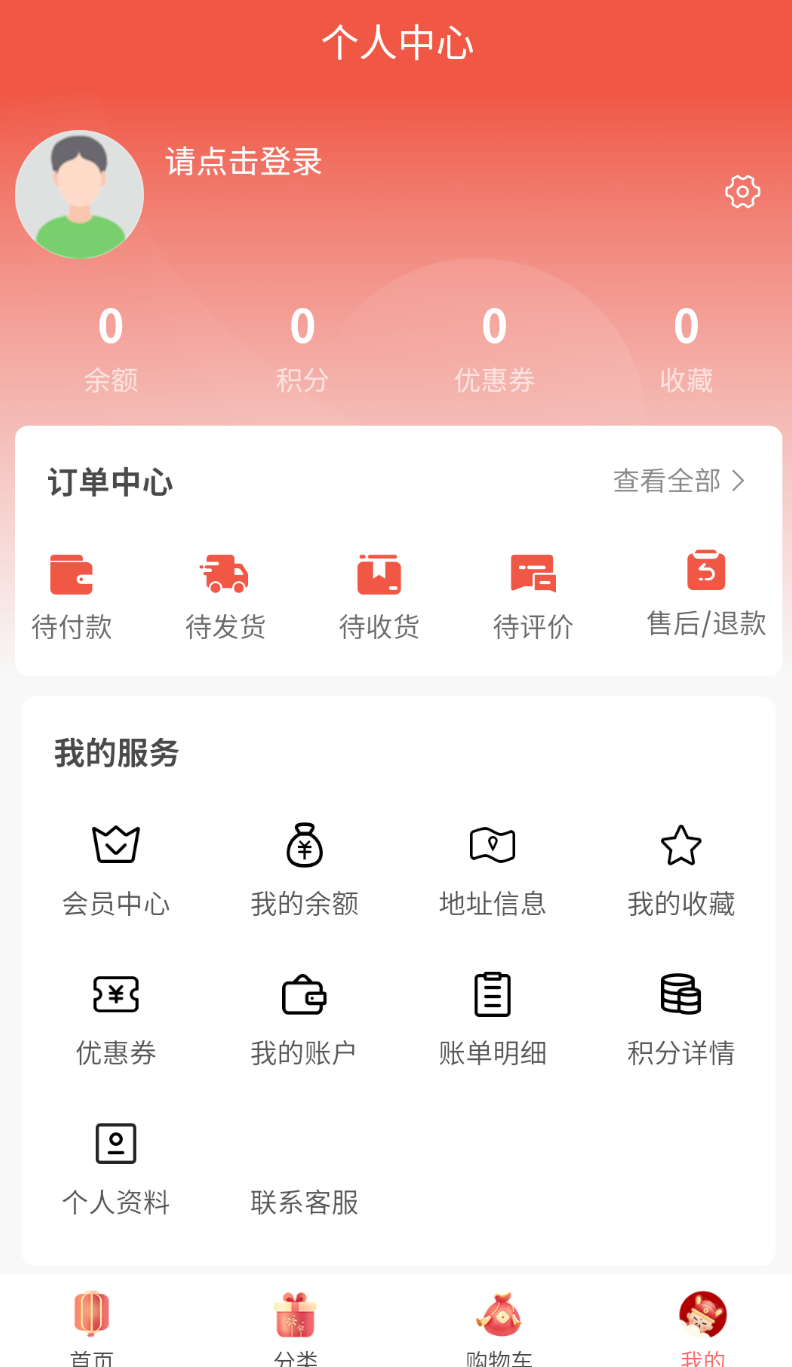Switch to the 分类 categories tab

click(294, 1322)
